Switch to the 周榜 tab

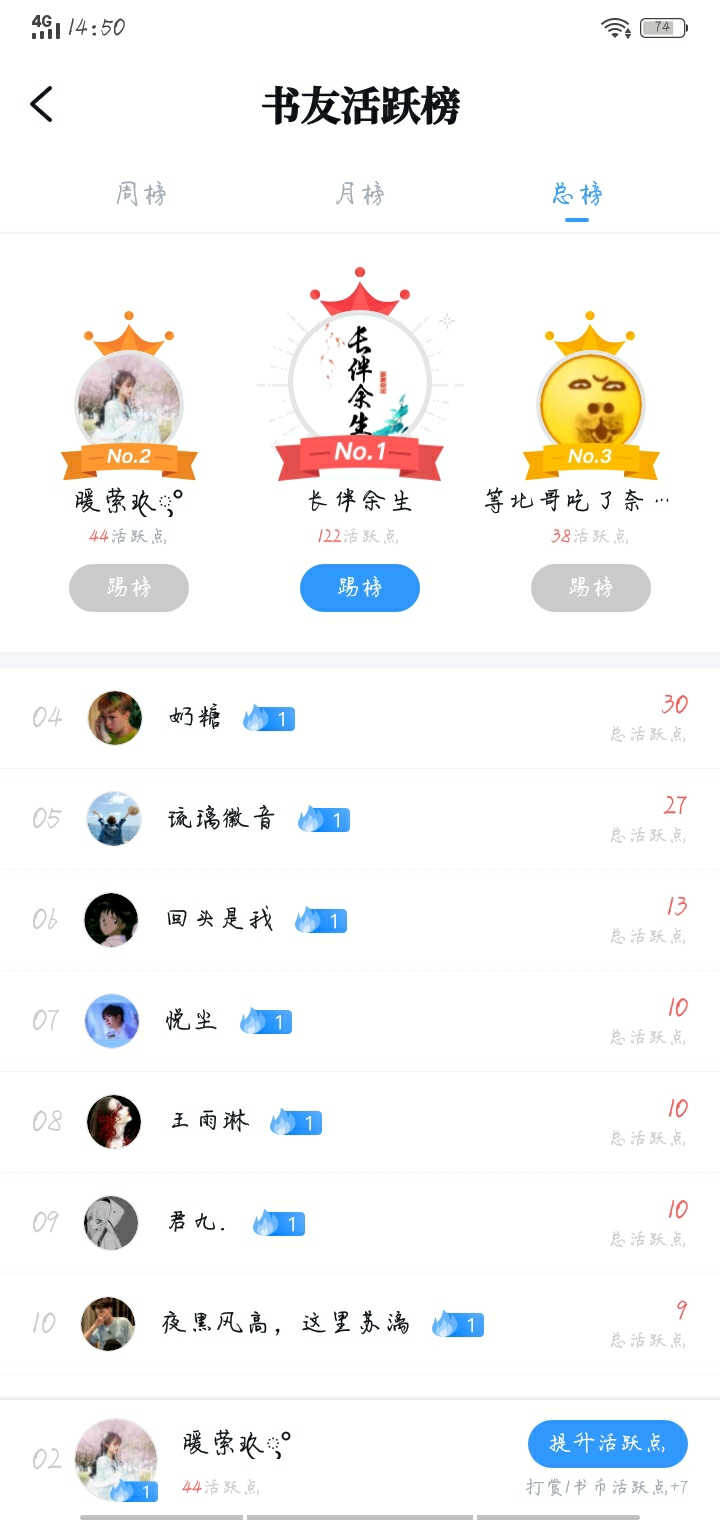click(x=141, y=194)
